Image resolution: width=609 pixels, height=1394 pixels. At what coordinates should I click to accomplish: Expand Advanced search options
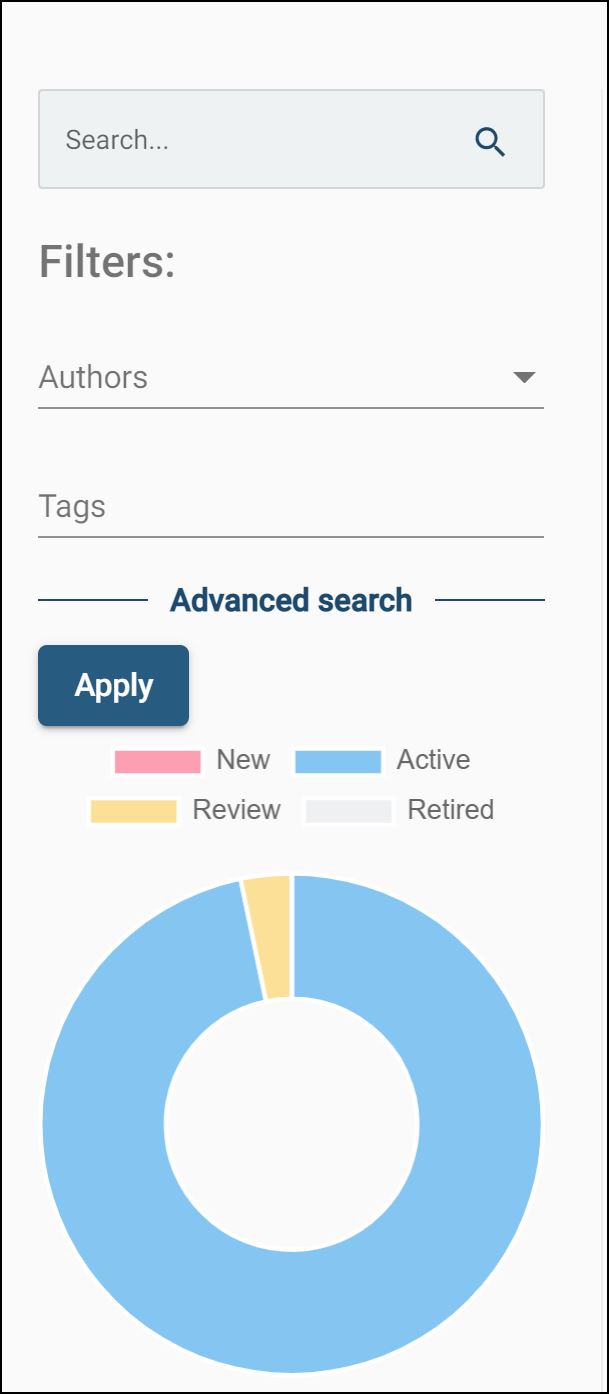point(291,600)
